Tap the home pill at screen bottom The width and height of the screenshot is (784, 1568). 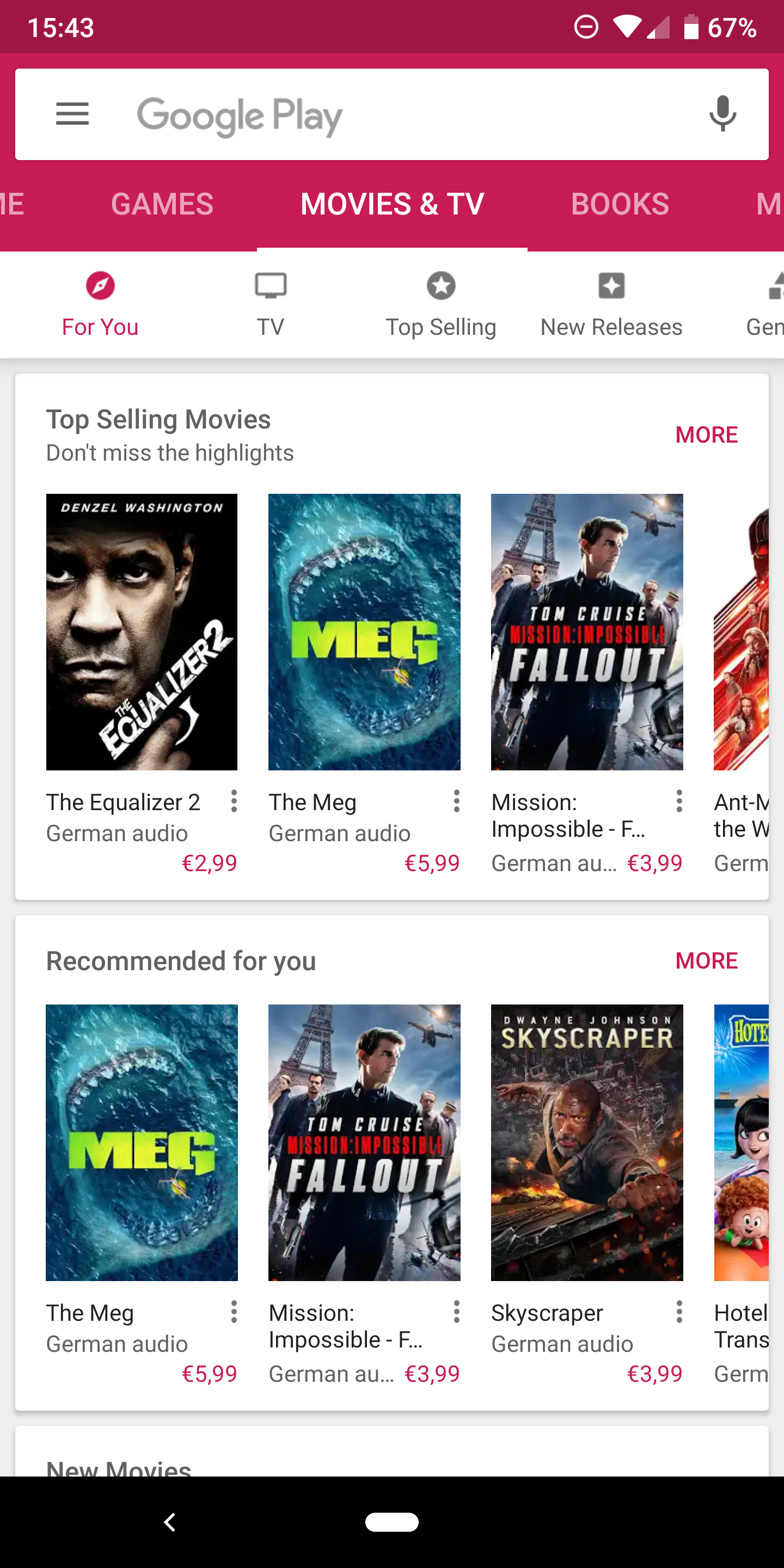click(392, 1523)
